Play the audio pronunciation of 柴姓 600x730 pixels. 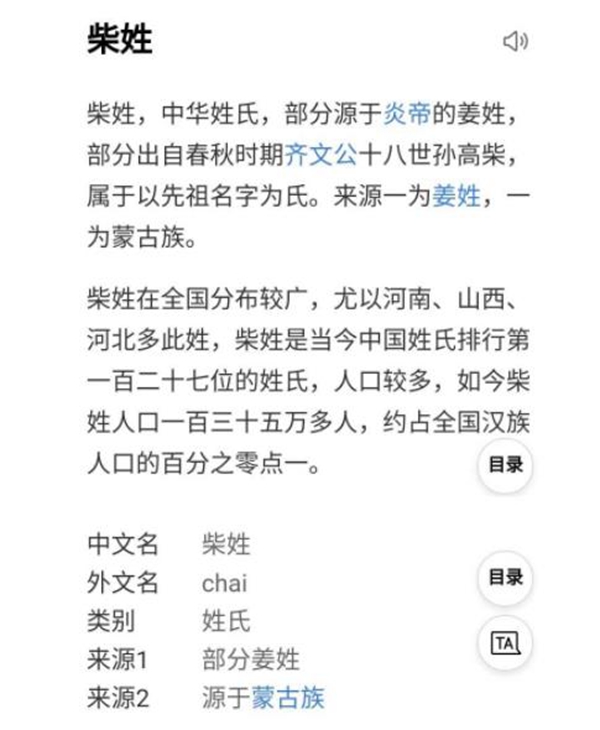point(515,41)
